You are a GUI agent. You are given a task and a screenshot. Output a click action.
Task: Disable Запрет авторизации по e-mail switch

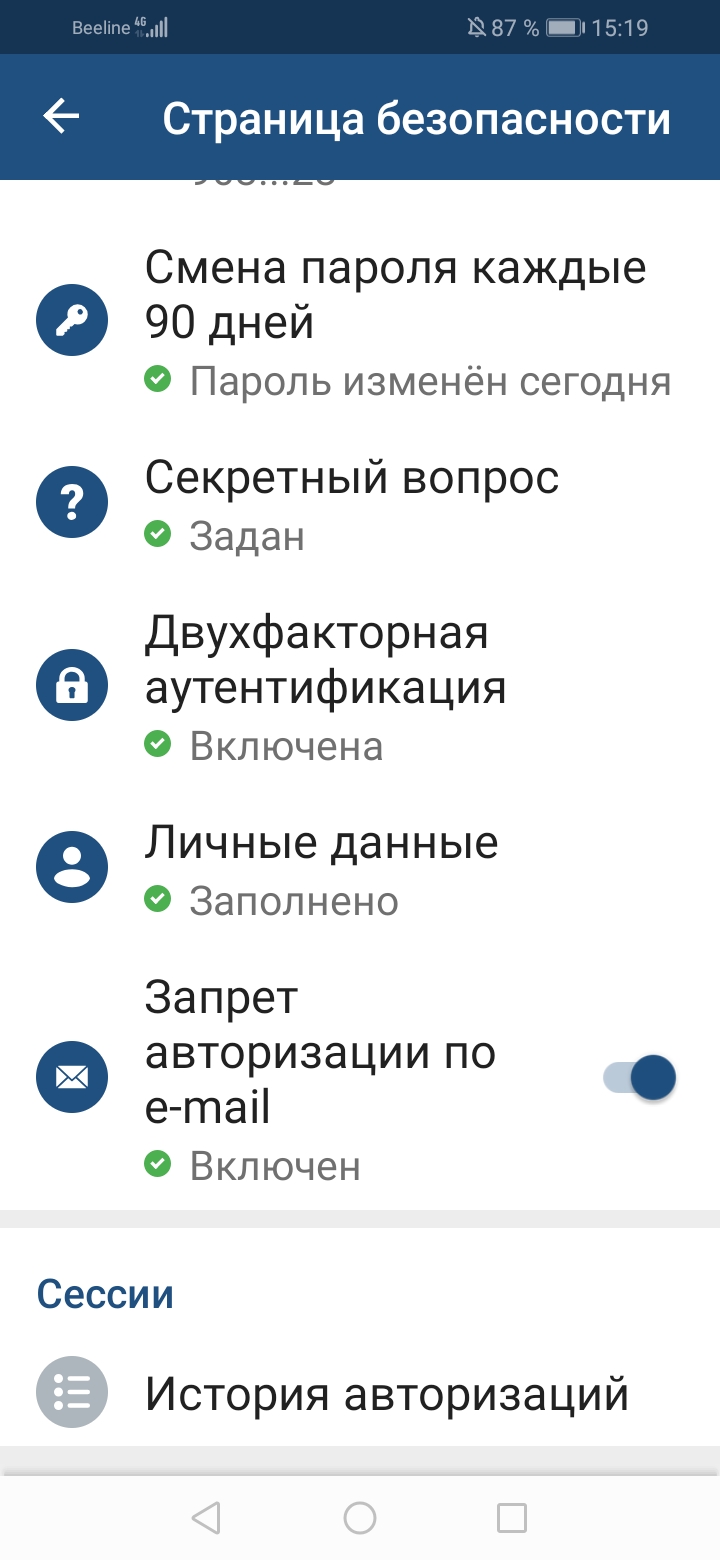[640, 1078]
